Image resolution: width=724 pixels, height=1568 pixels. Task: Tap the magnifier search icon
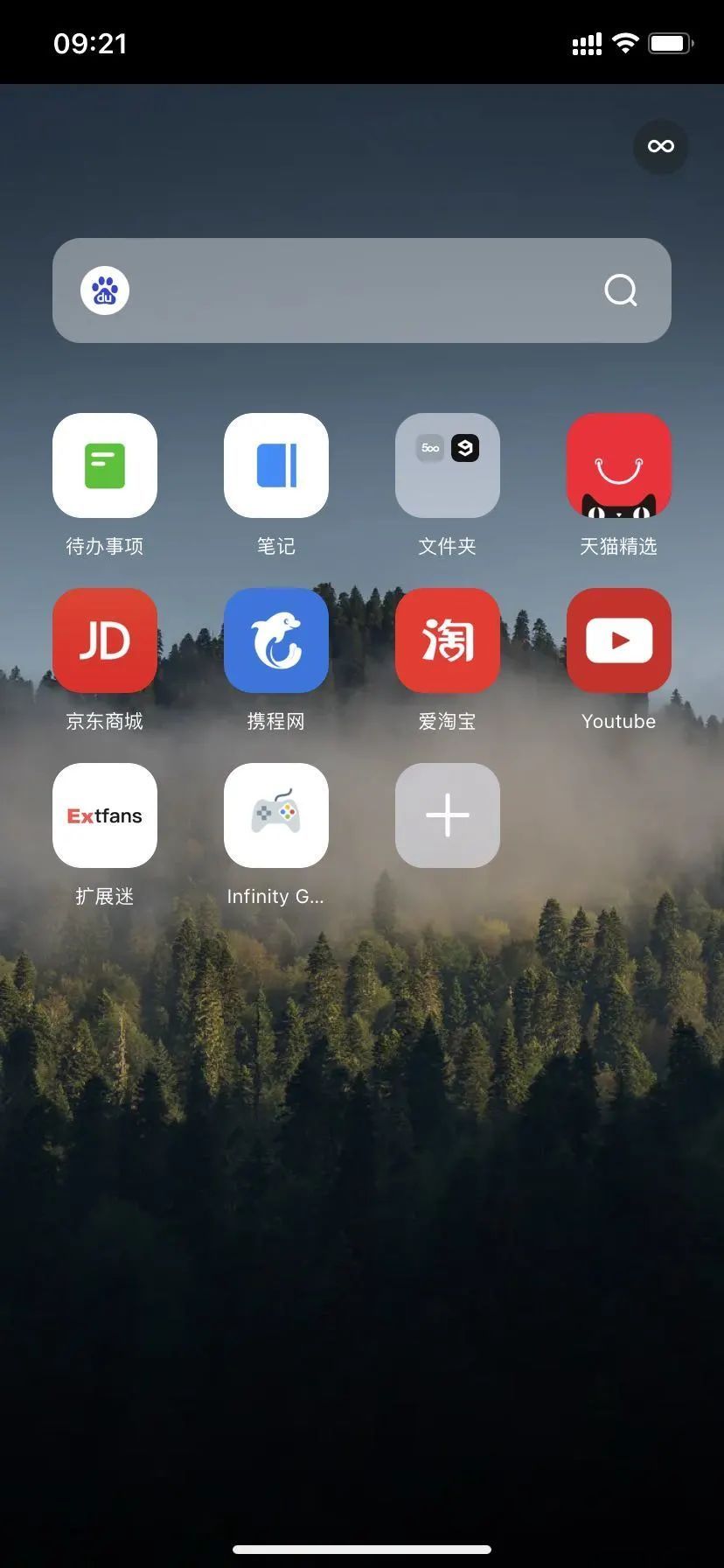click(x=621, y=290)
